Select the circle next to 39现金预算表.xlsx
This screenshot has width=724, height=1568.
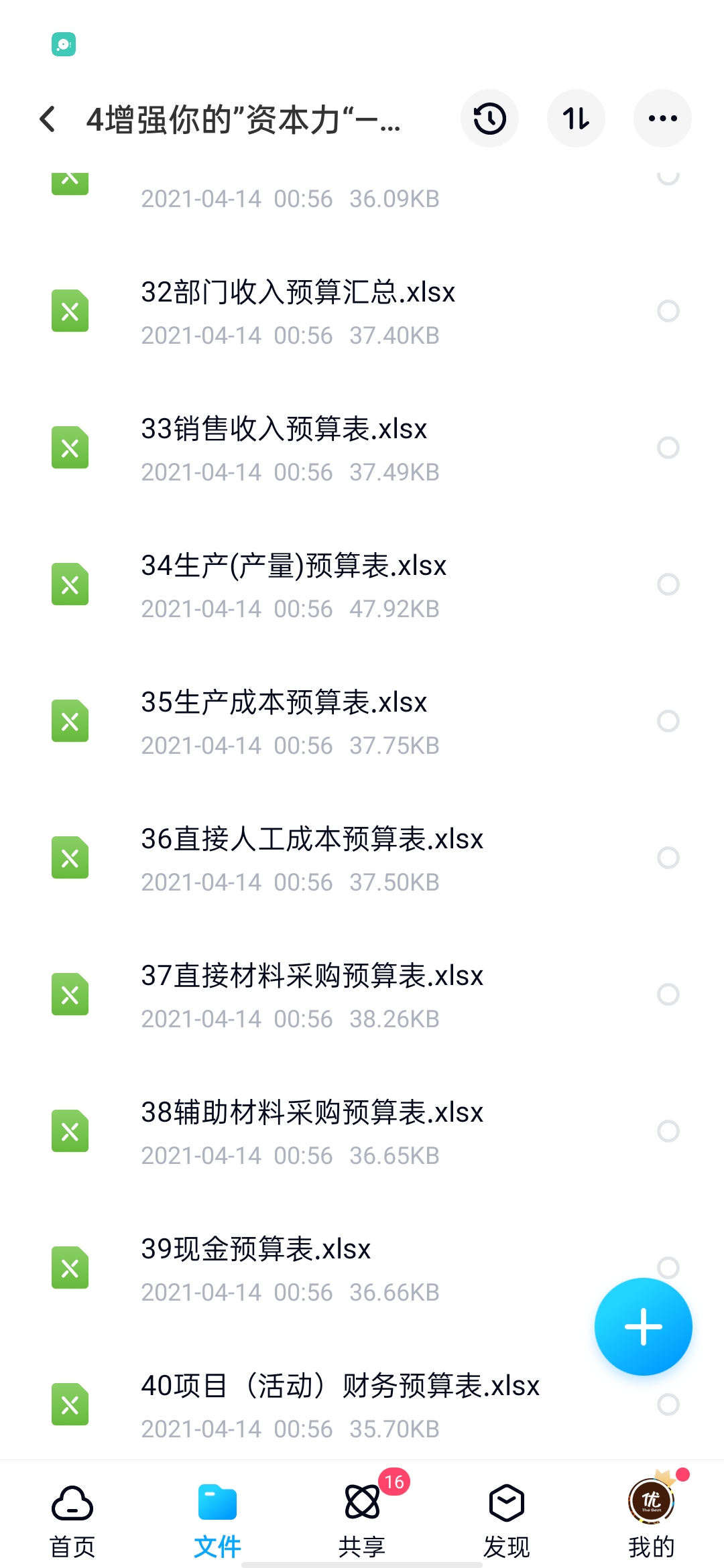click(x=668, y=1268)
